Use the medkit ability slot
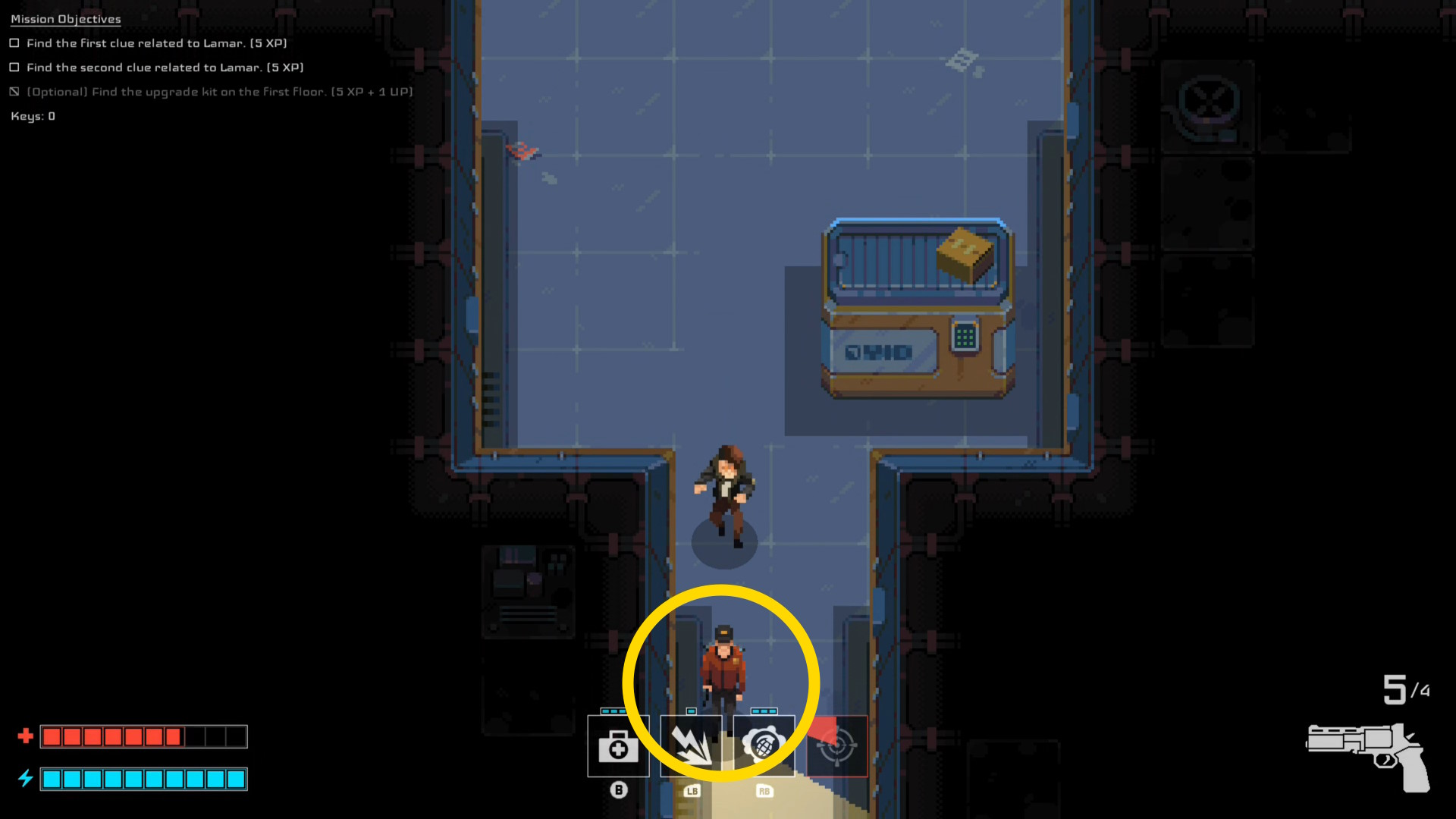Screen dimensions: 1456x819 [618, 746]
